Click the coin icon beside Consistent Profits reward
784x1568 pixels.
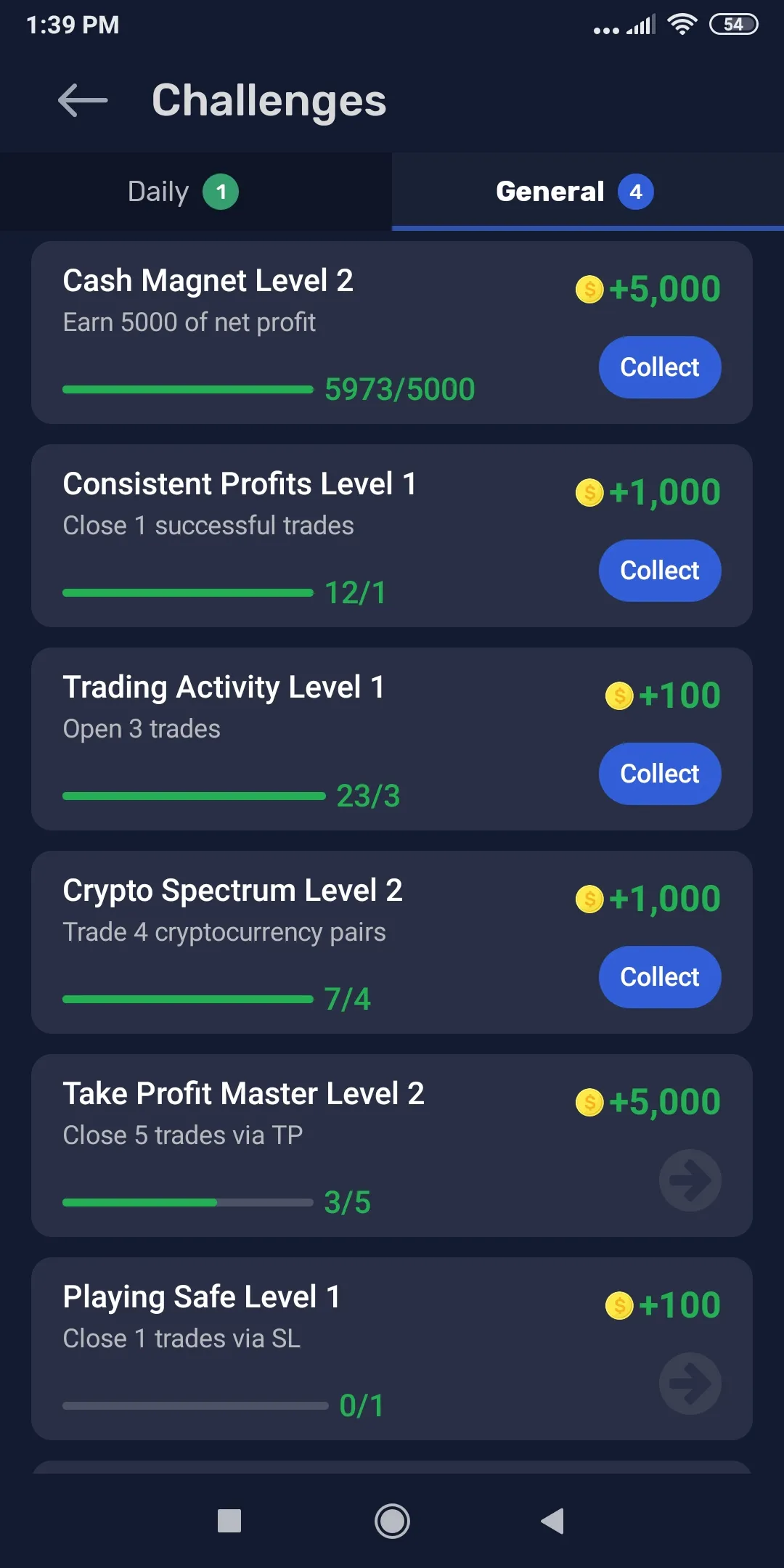[588, 492]
